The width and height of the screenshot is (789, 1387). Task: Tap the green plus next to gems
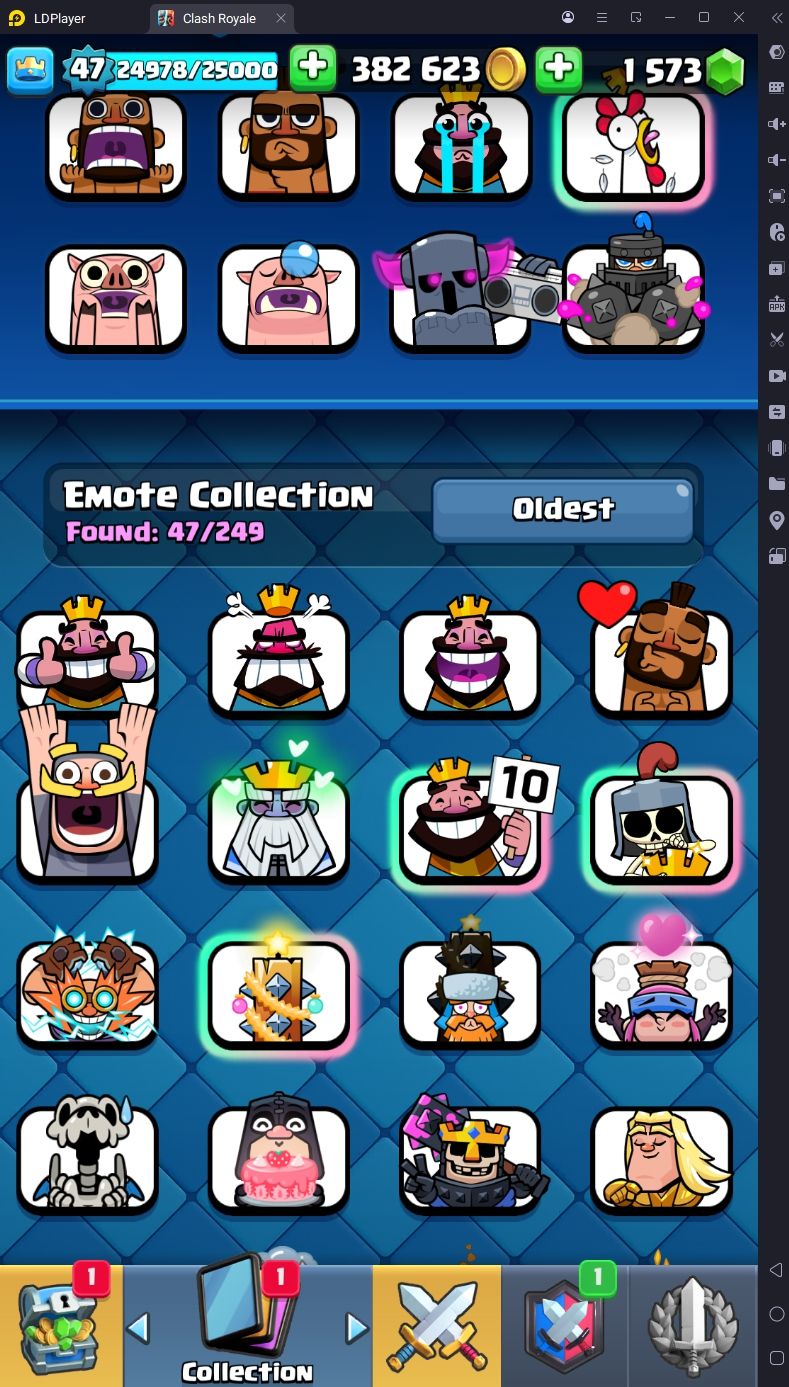point(559,68)
